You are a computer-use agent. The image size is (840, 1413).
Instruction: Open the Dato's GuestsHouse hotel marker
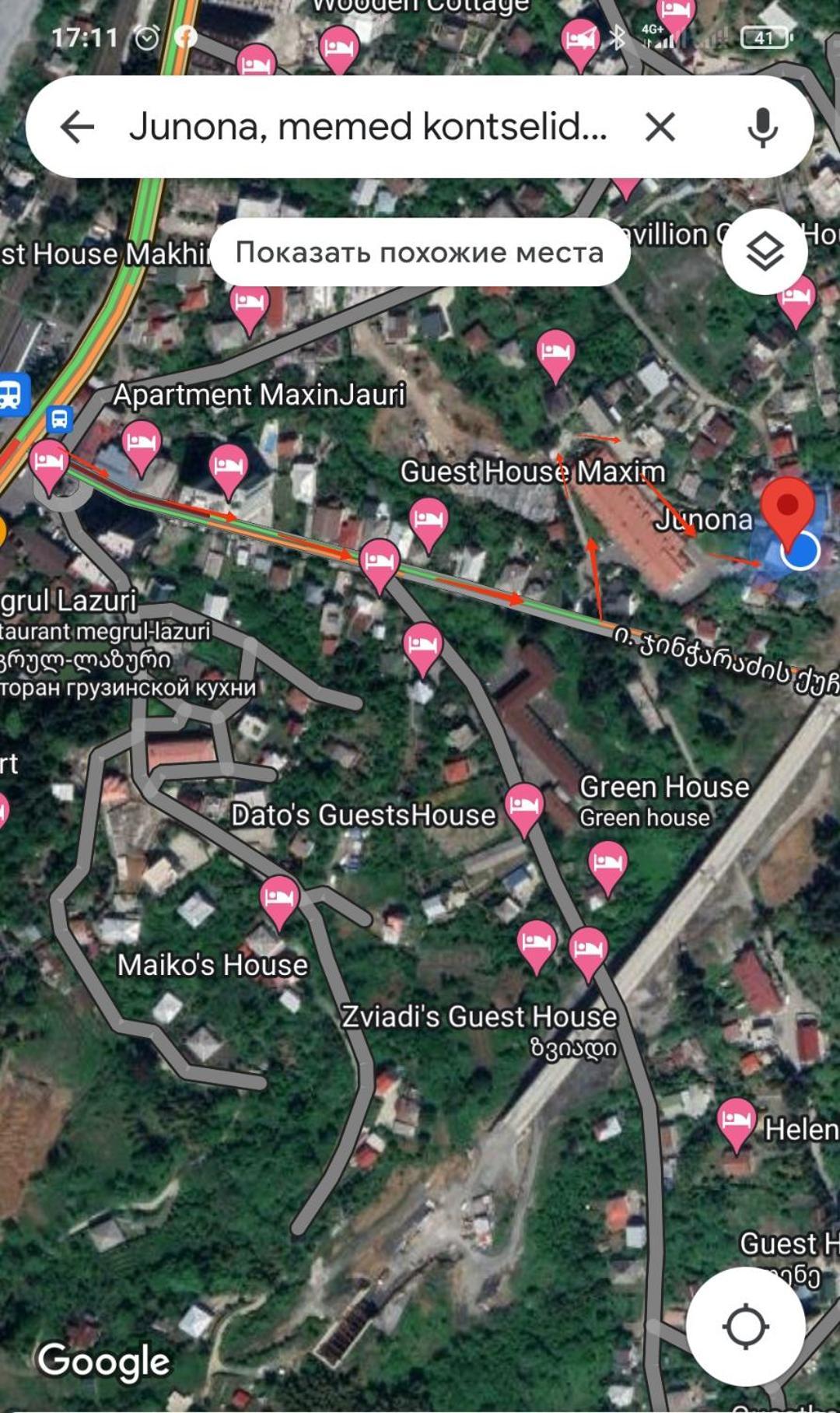click(523, 805)
